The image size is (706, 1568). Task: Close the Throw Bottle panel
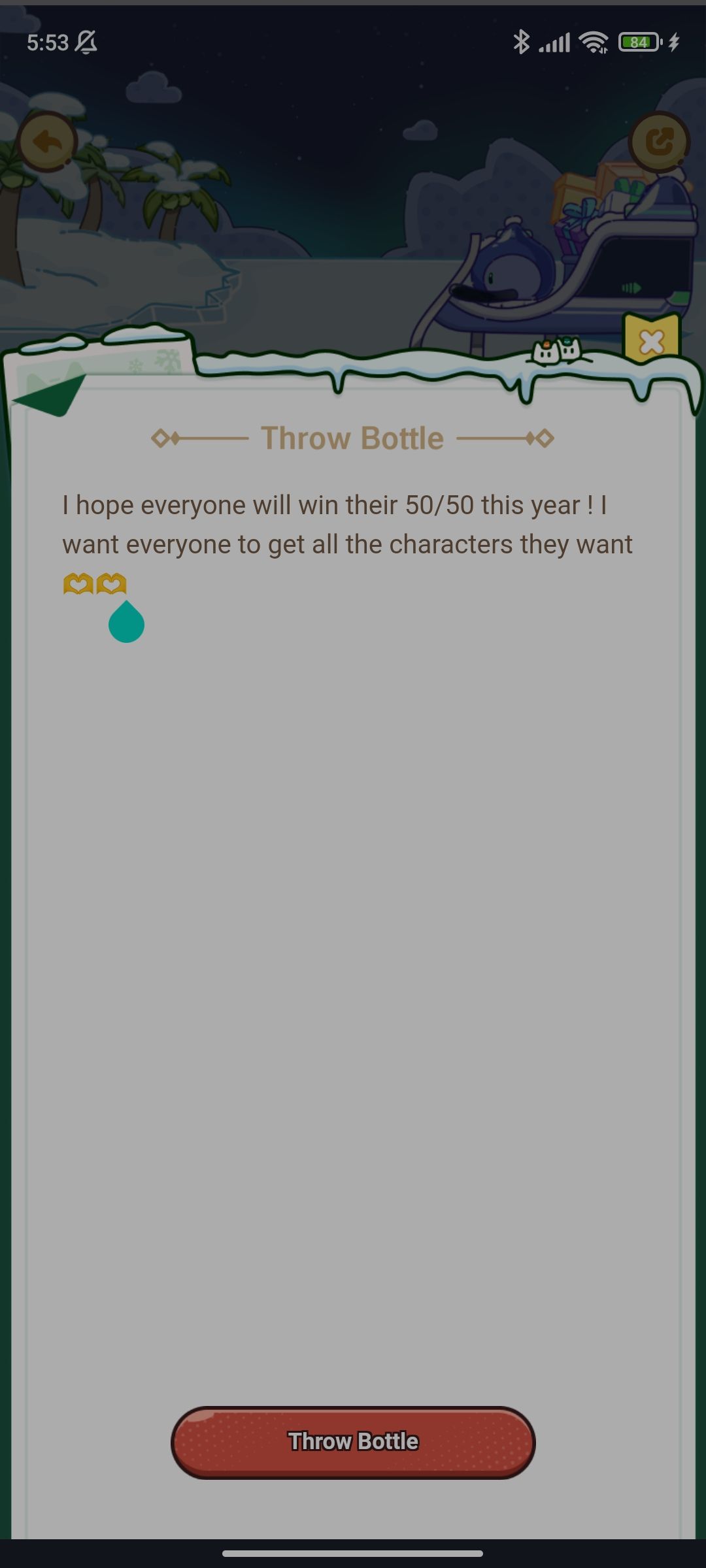tap(652, 342)
